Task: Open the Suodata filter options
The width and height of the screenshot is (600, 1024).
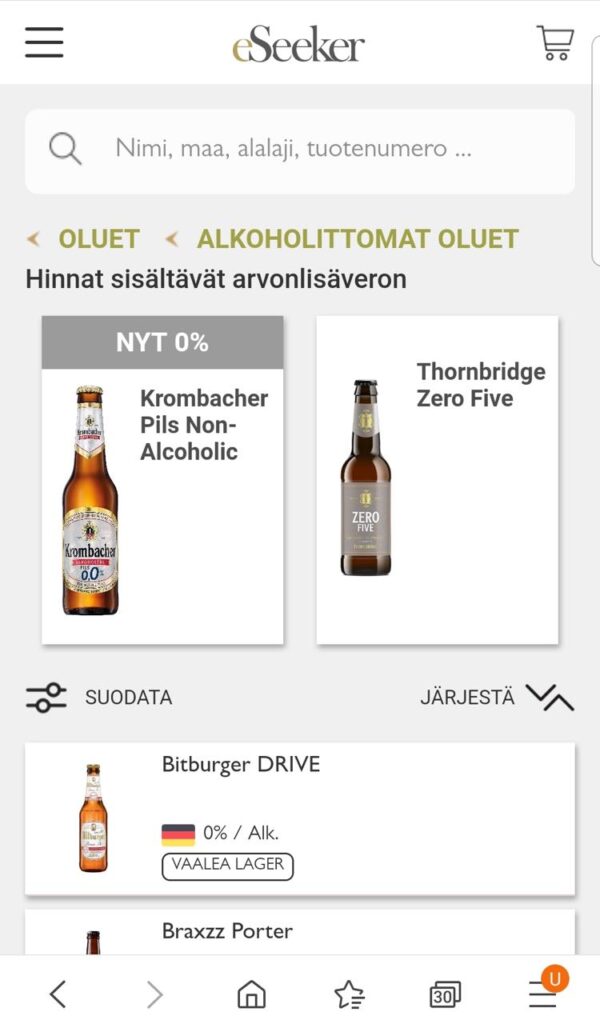Action: (99, 697)
